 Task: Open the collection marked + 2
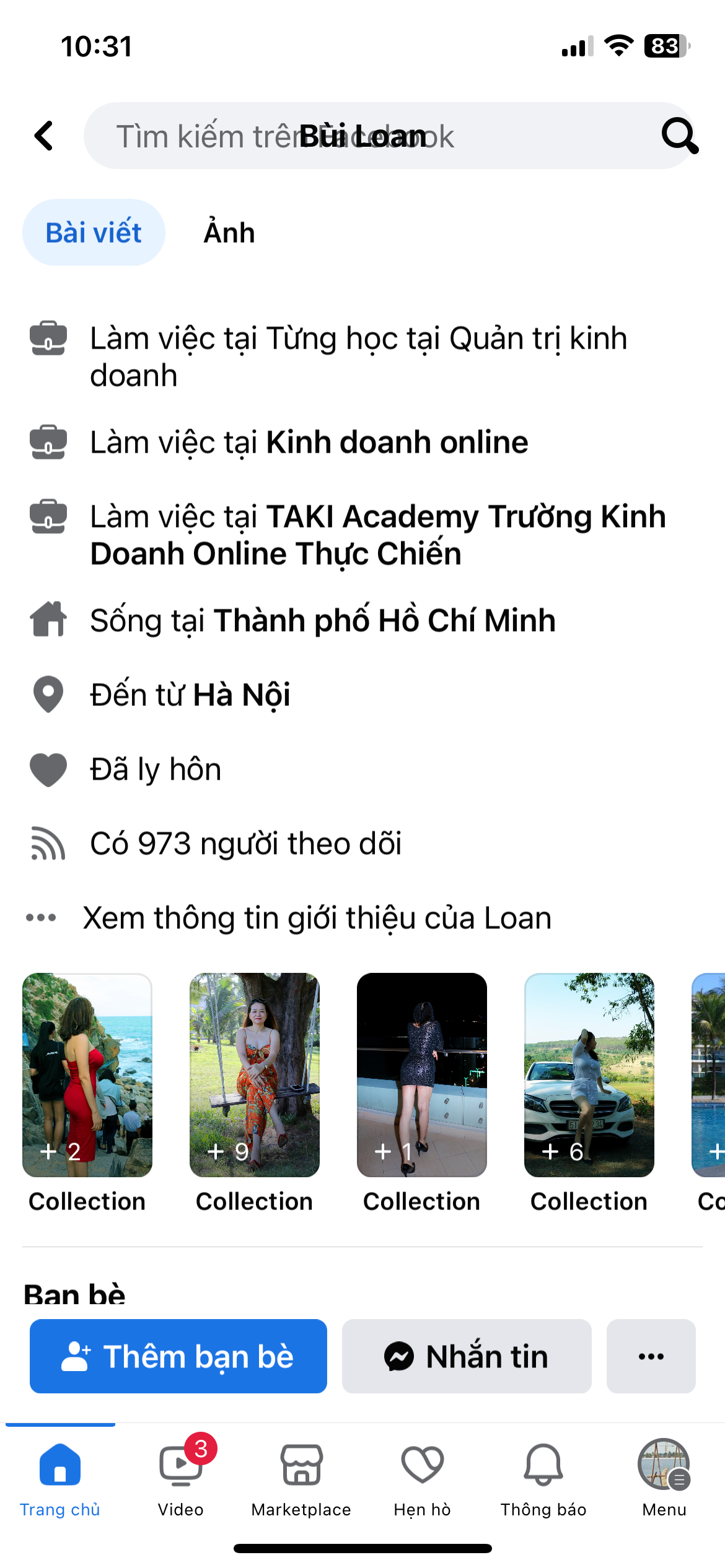click(x=87, y=1074)
